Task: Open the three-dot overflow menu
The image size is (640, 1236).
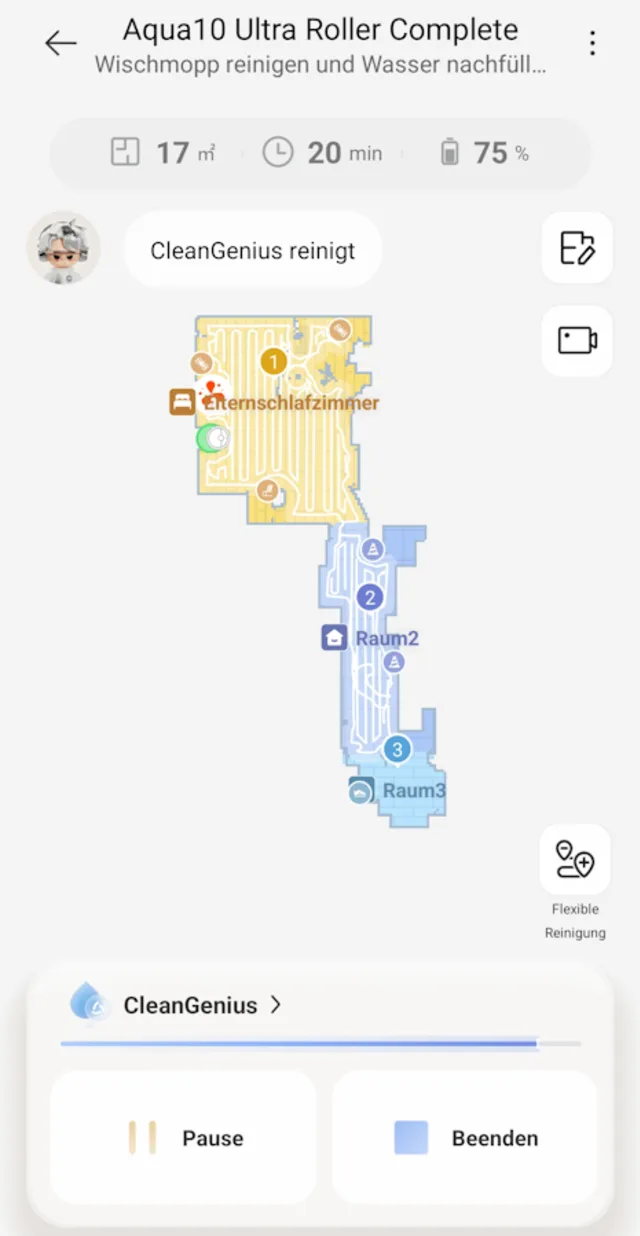Action: [593, 43]
